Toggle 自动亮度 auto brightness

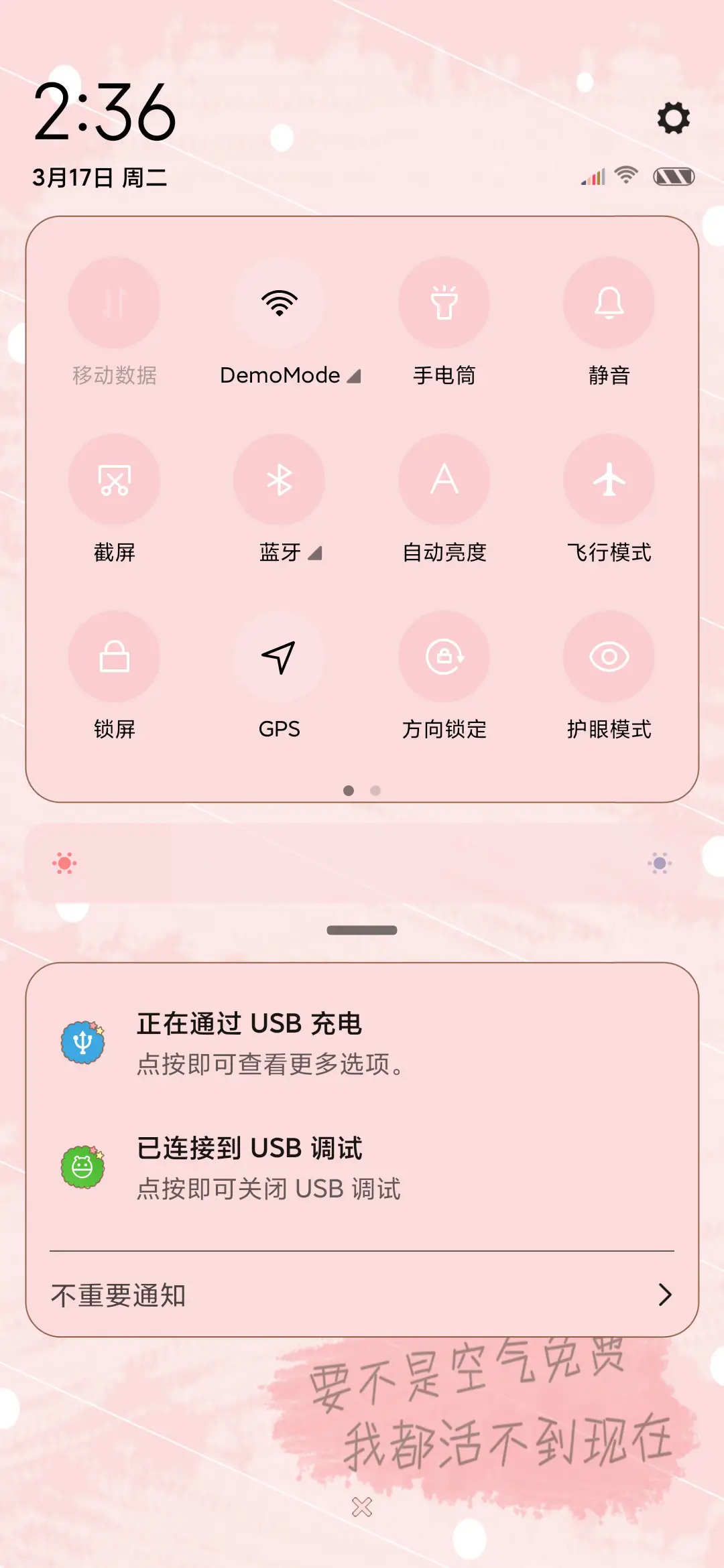pos(444,480)
